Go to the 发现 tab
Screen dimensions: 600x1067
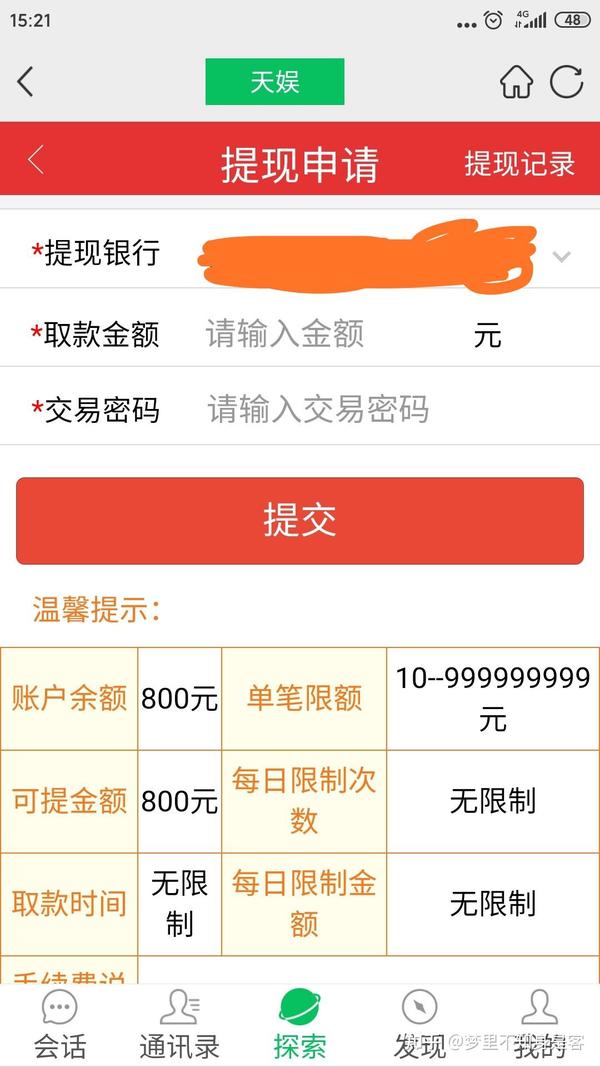pos(419,1025)
